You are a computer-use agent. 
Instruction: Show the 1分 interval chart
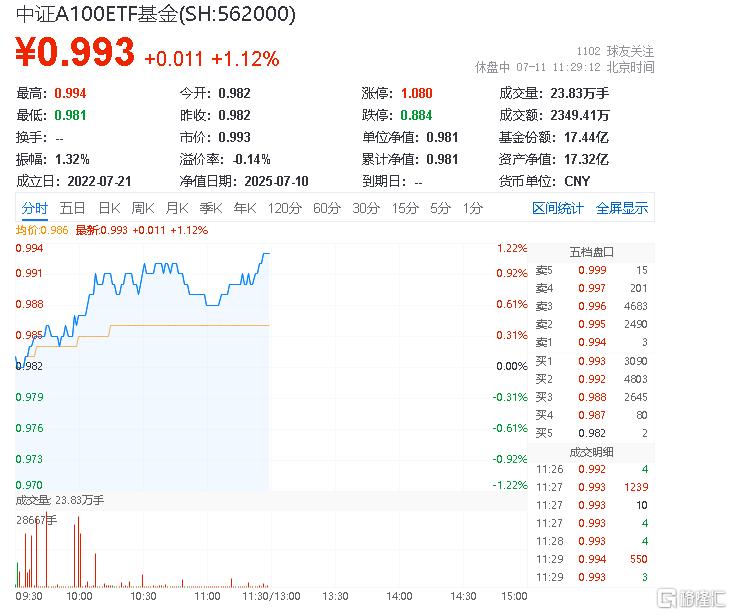click(472, 208)
